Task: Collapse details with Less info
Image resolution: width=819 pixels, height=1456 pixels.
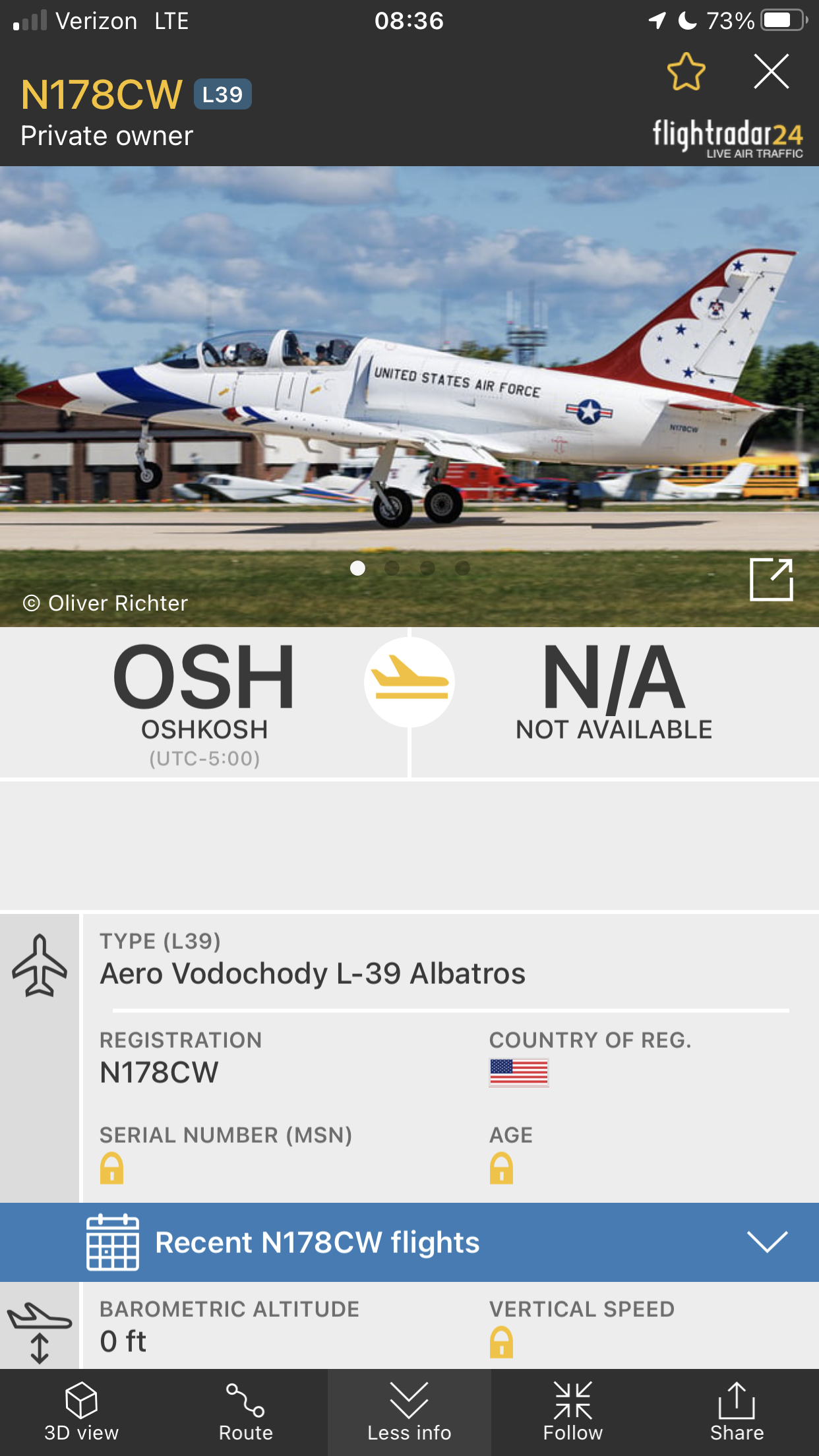Action: pyautogui.click(x=409, y=1412)
